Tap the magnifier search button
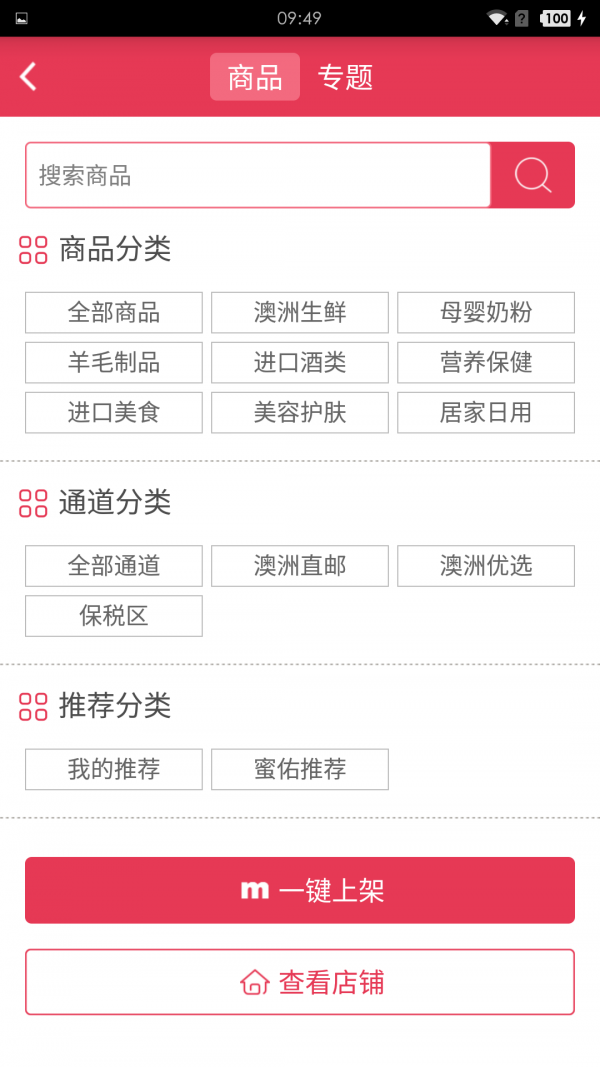The height and width of the screenshot is (1067, 600). click(x=533, y=176)
